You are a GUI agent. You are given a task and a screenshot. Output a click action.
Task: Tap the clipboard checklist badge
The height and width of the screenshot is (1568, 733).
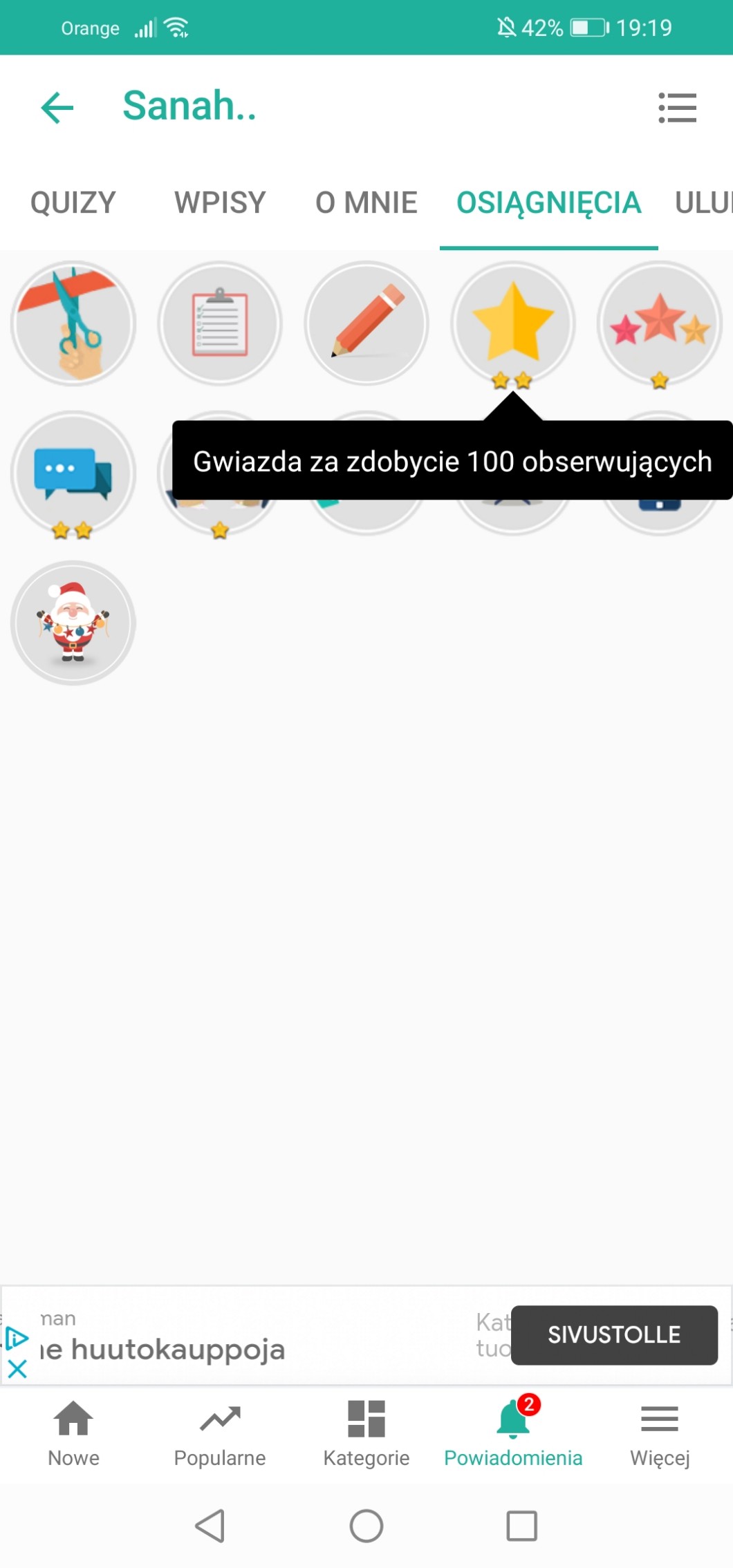click(220, 323)
